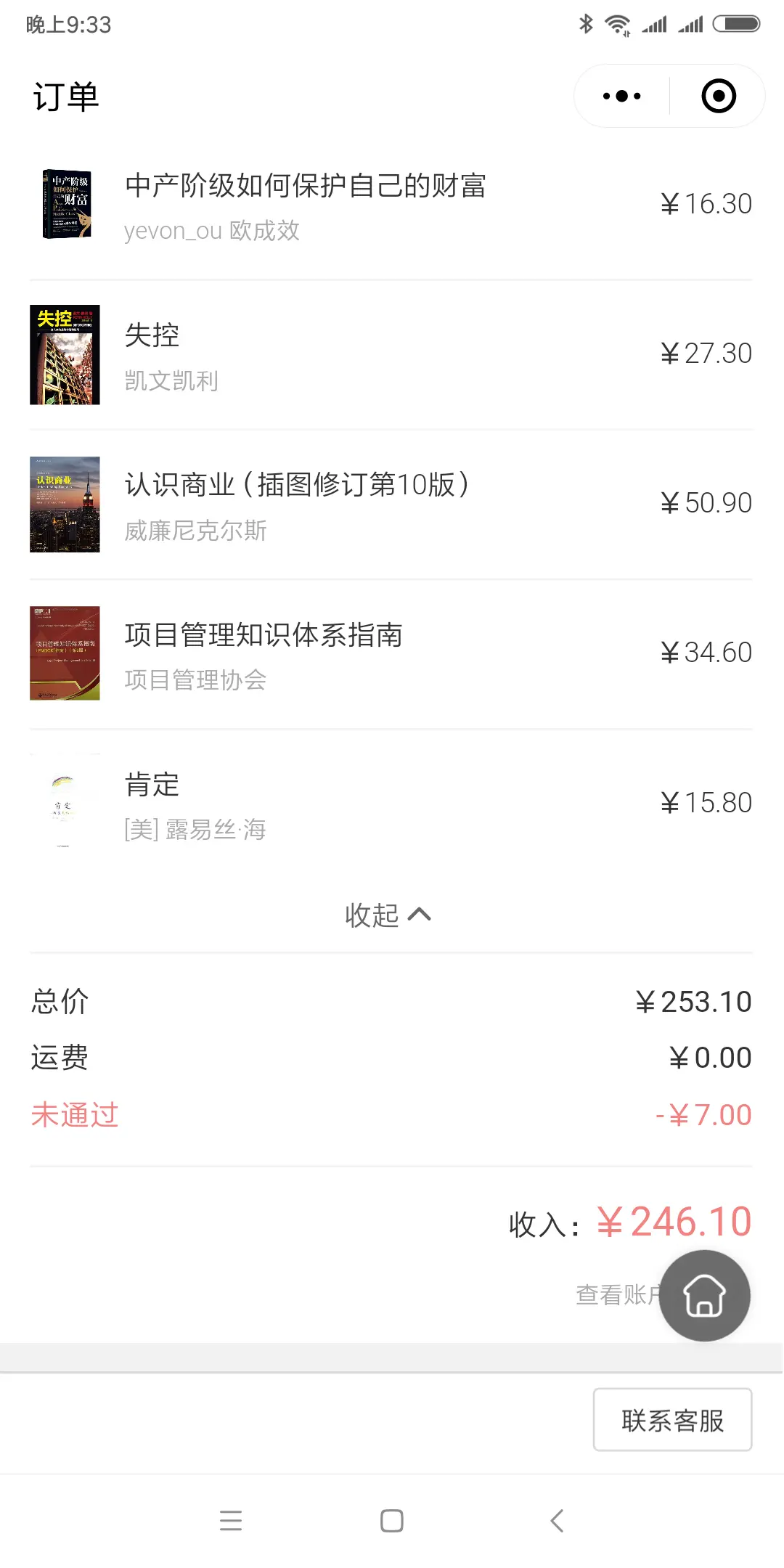784x1568 pixels.
Task: Go back using the system back button
Action: click(557, 1521)
